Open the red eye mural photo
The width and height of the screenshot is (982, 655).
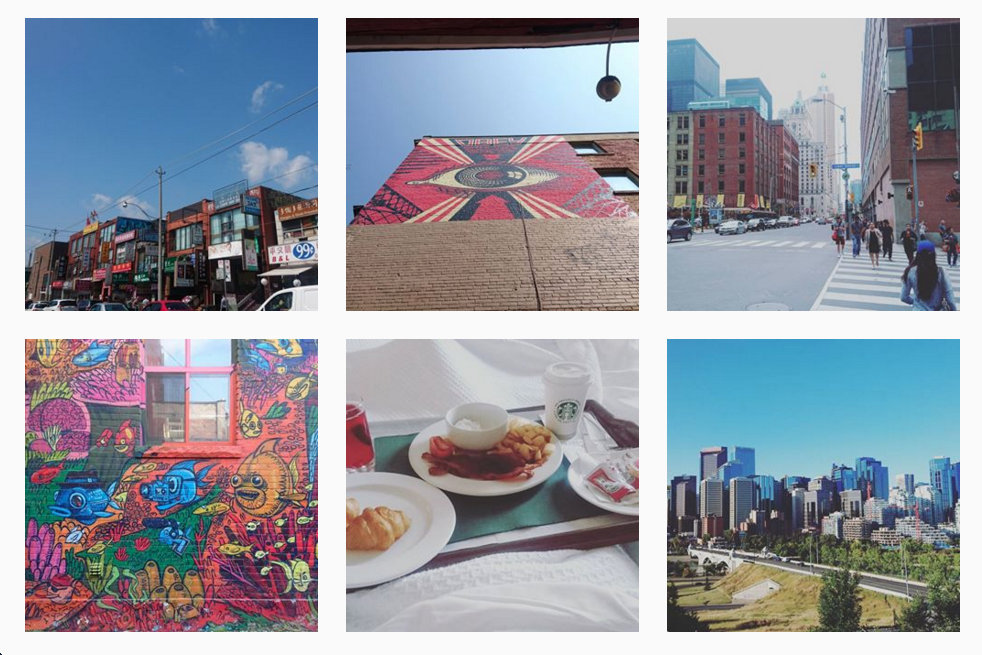click(x=492, y=164)
